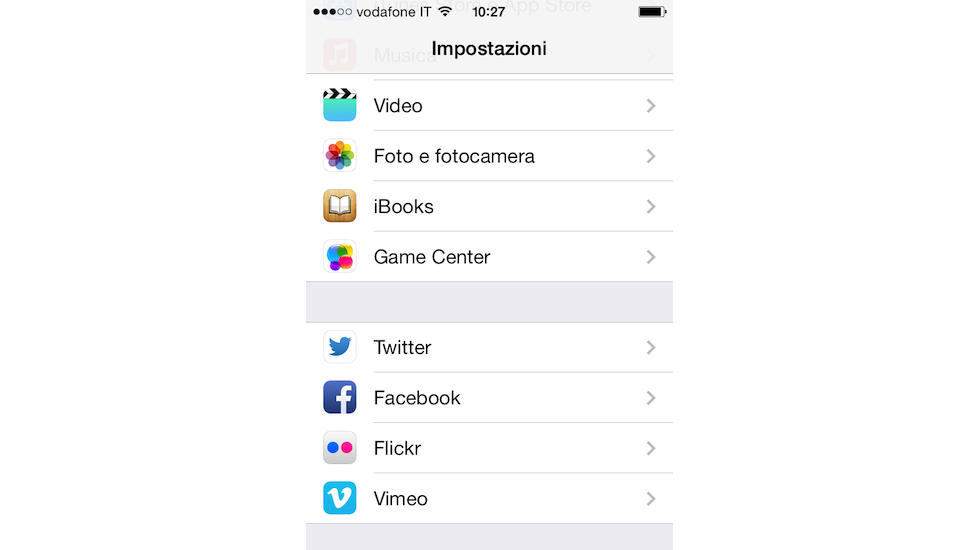Go to iBooks settings

click(x=489, y=207)
